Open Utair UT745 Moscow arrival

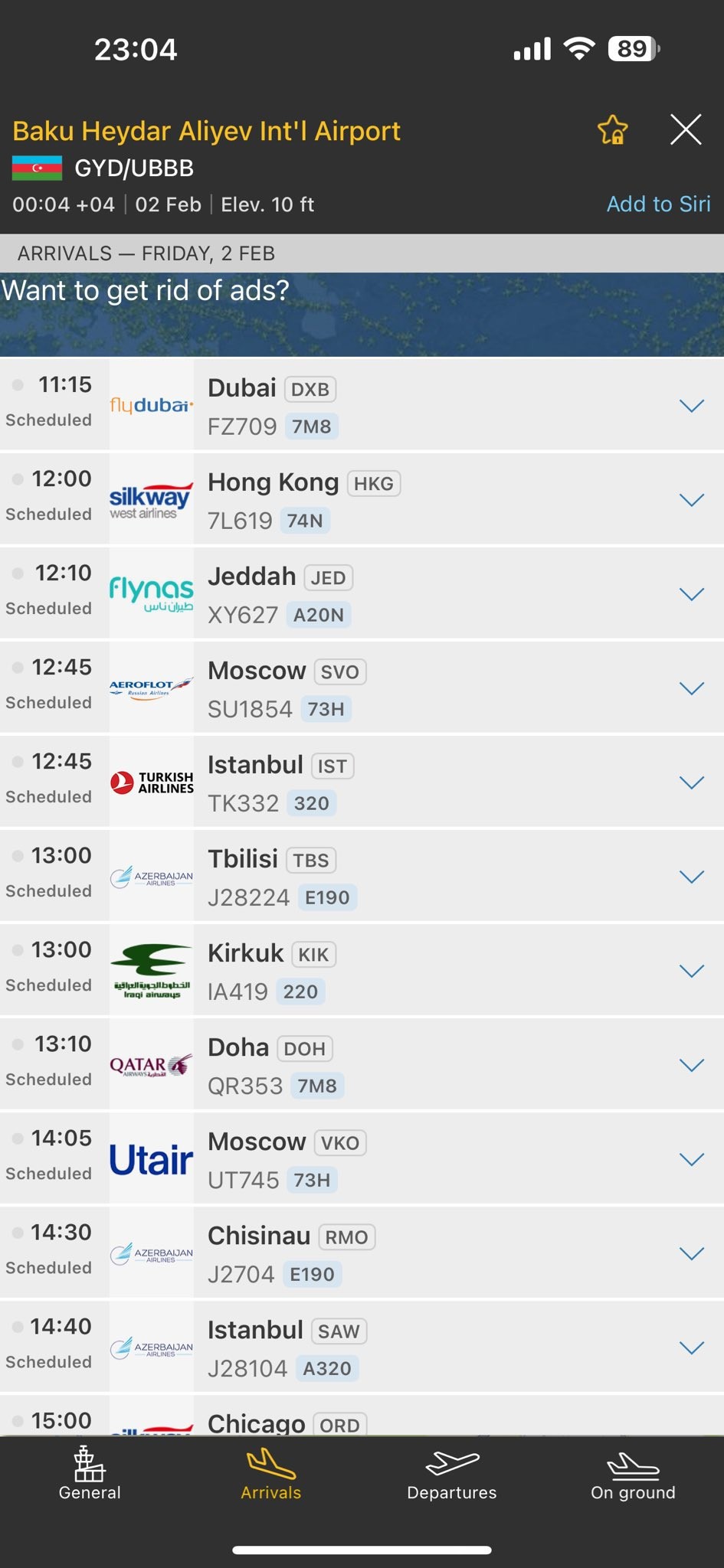691,1159
